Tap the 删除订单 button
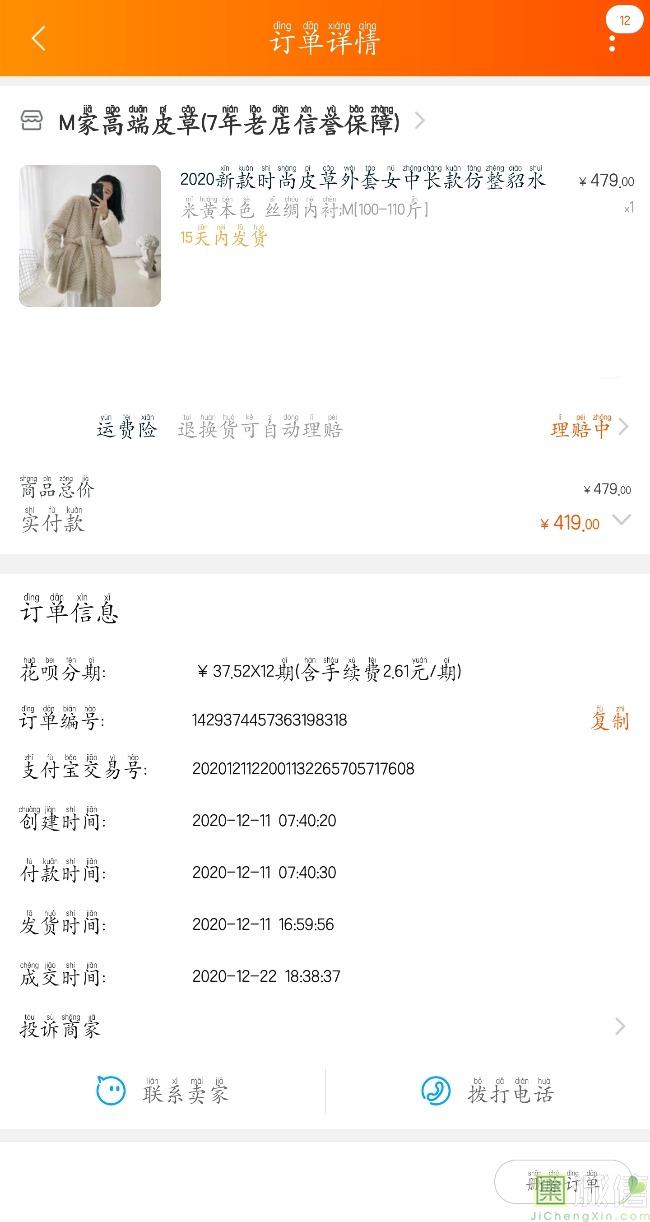 (565, 1183)
